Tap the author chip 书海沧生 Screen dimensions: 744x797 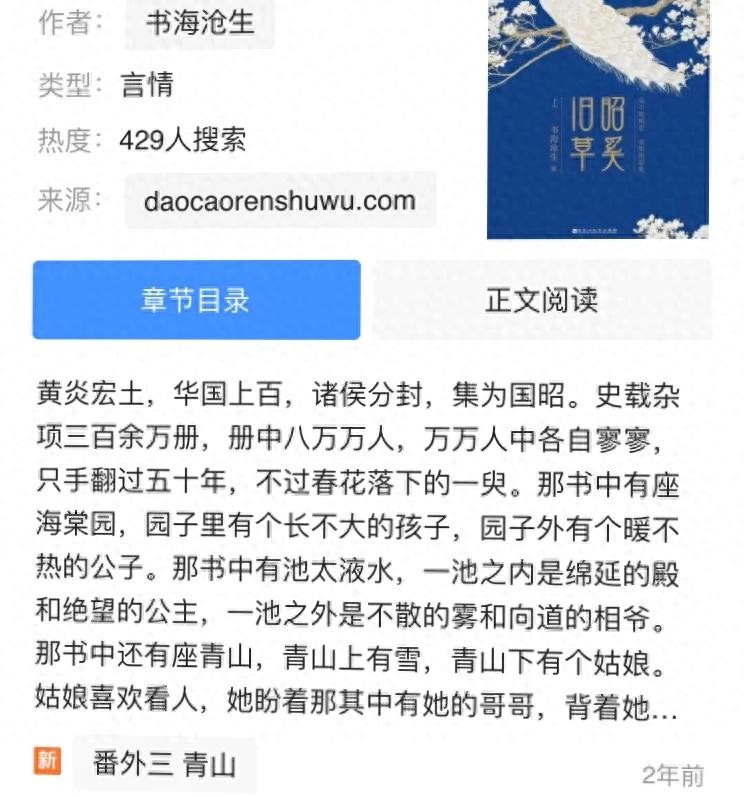point(200,24)
